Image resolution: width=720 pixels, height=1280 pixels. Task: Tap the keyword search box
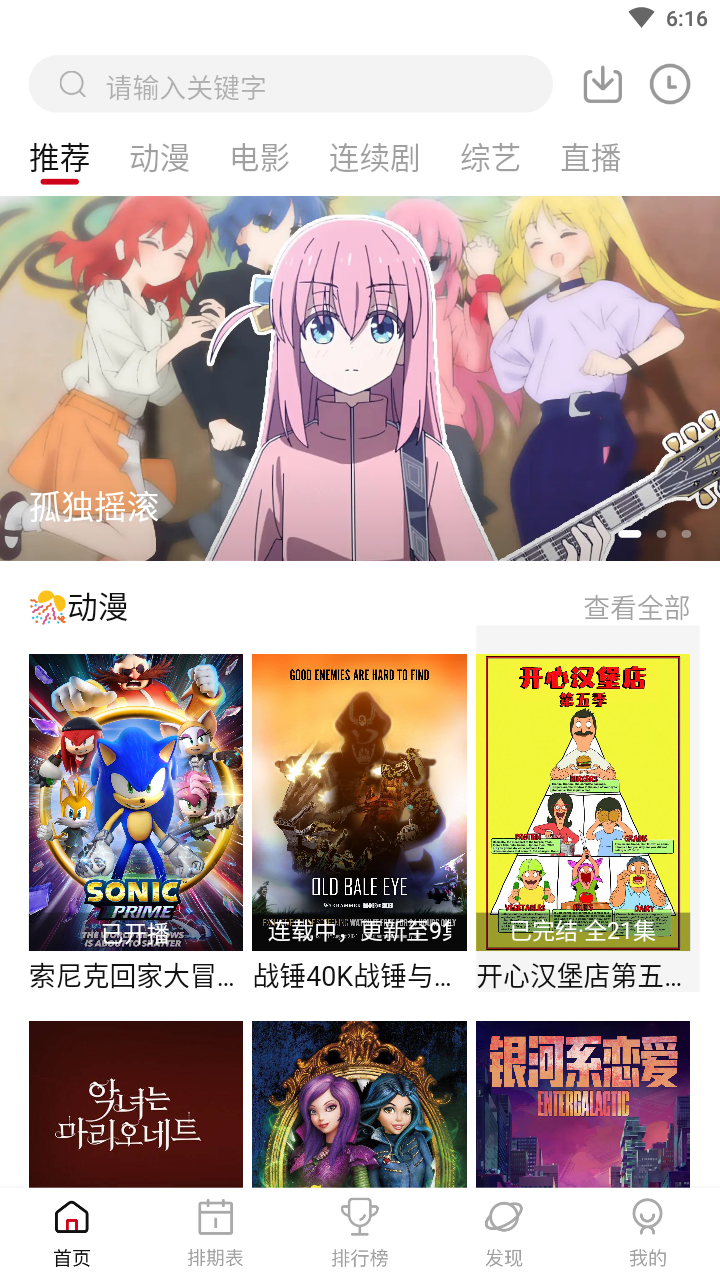(x=290, y=85)
